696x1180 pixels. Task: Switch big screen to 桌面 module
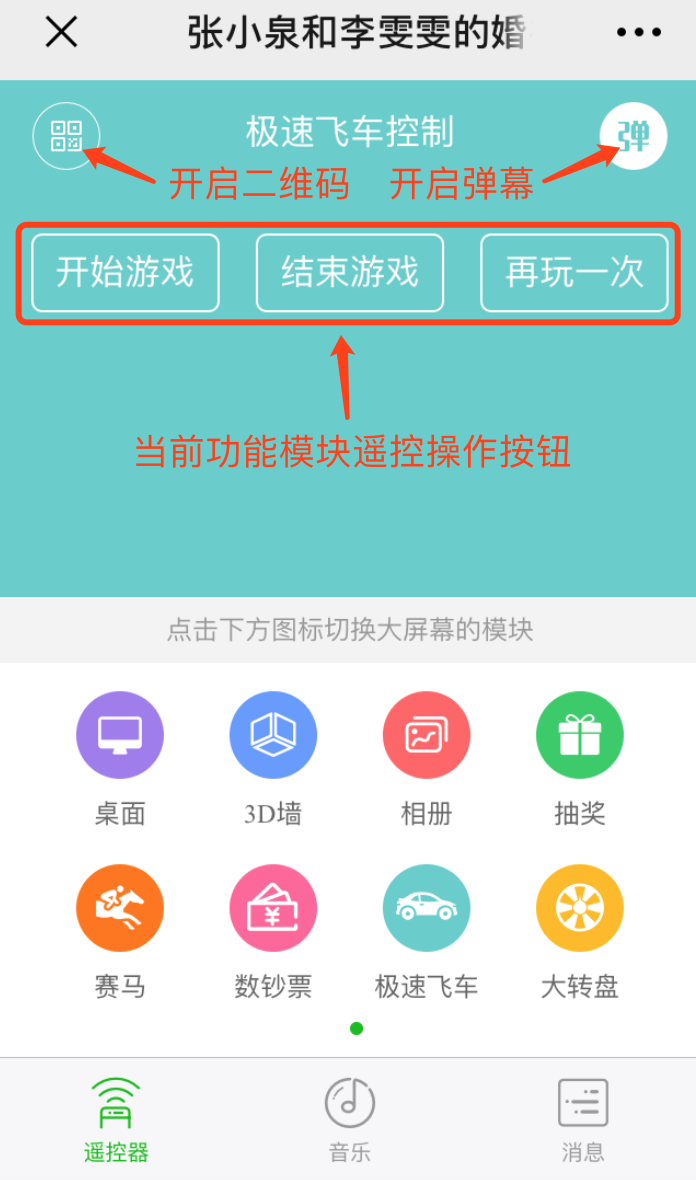point(120,735)
